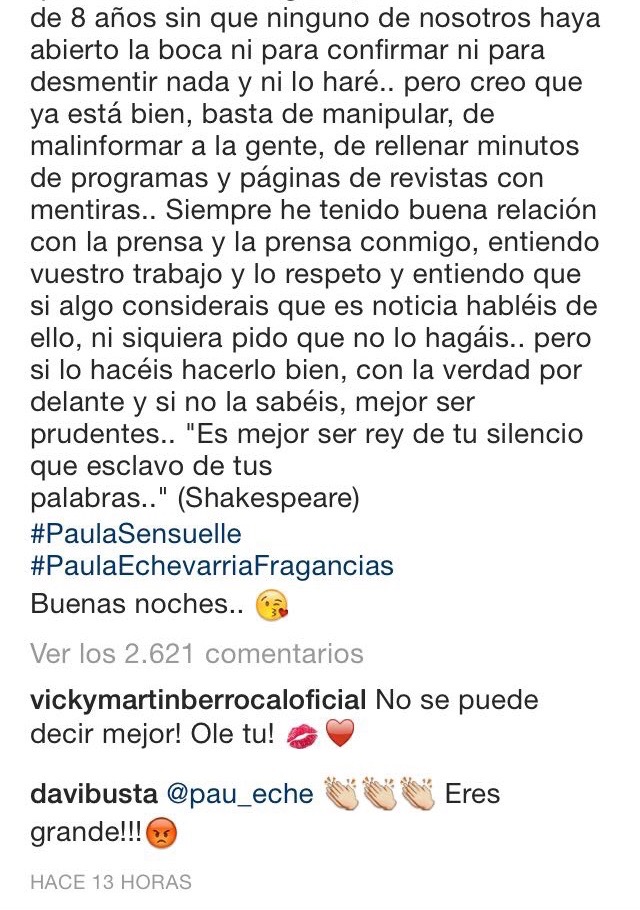View all 2.621 comments

pyautogui.click(x=197, y=654)
